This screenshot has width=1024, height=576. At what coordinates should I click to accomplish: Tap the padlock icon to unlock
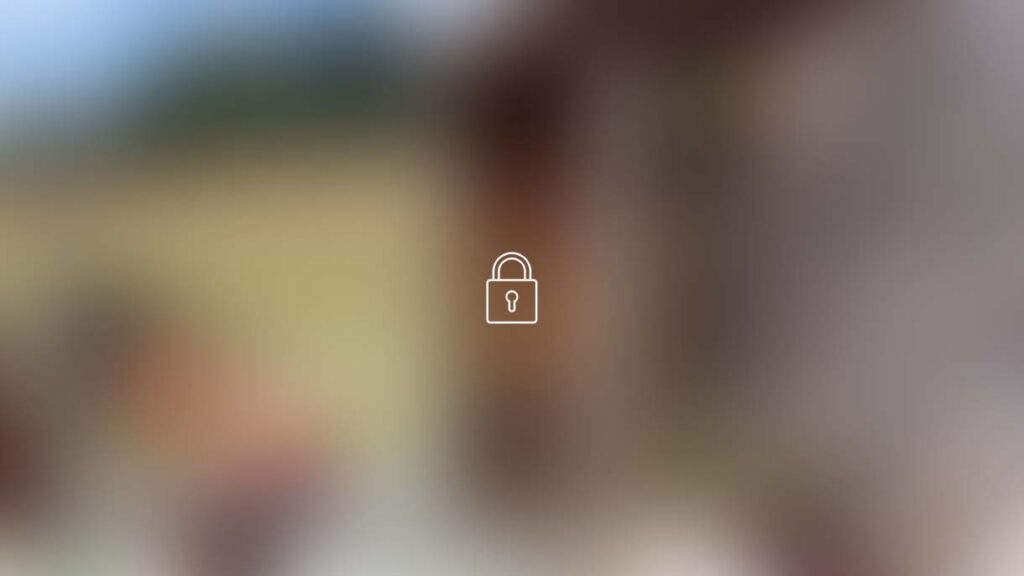coord(511,289)
